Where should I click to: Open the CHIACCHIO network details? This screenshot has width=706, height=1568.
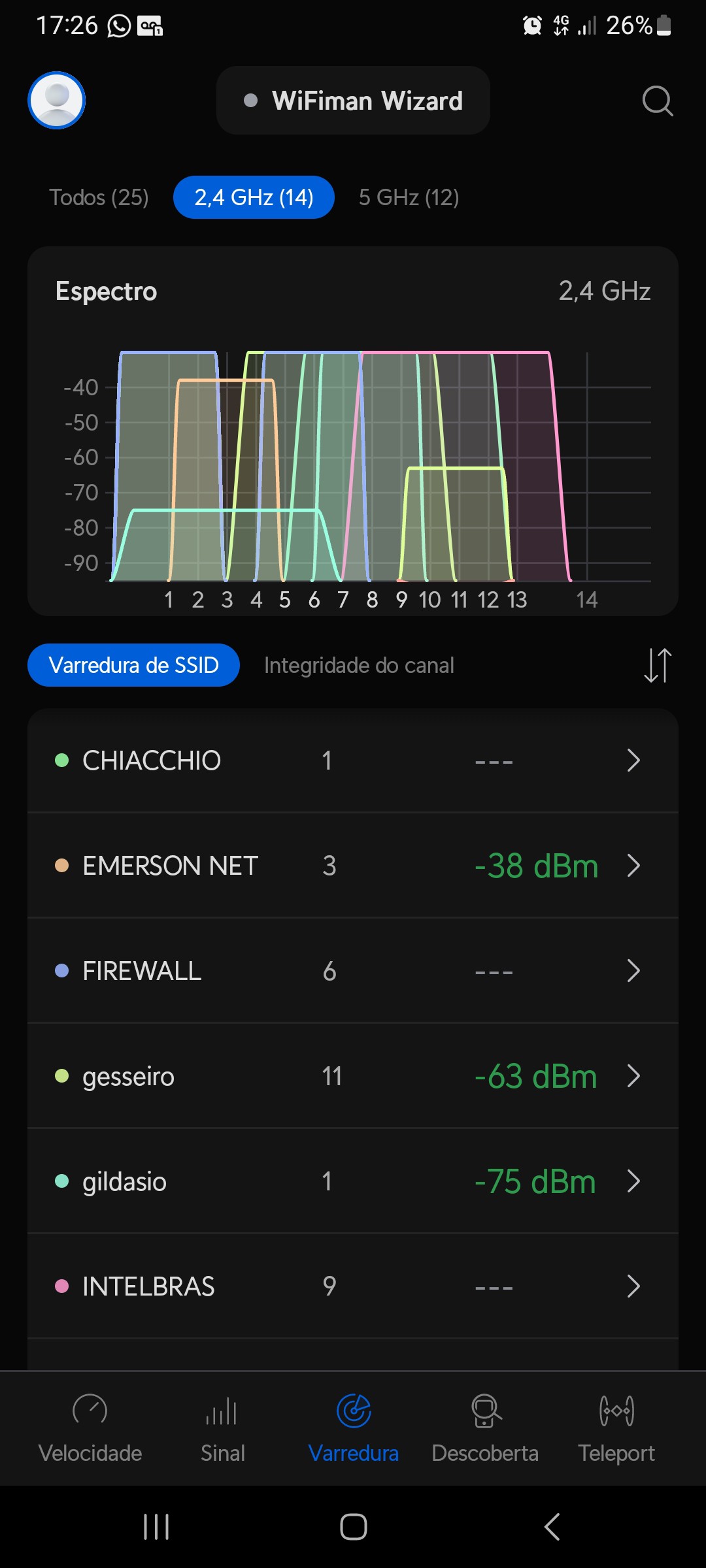coord(353,760)
